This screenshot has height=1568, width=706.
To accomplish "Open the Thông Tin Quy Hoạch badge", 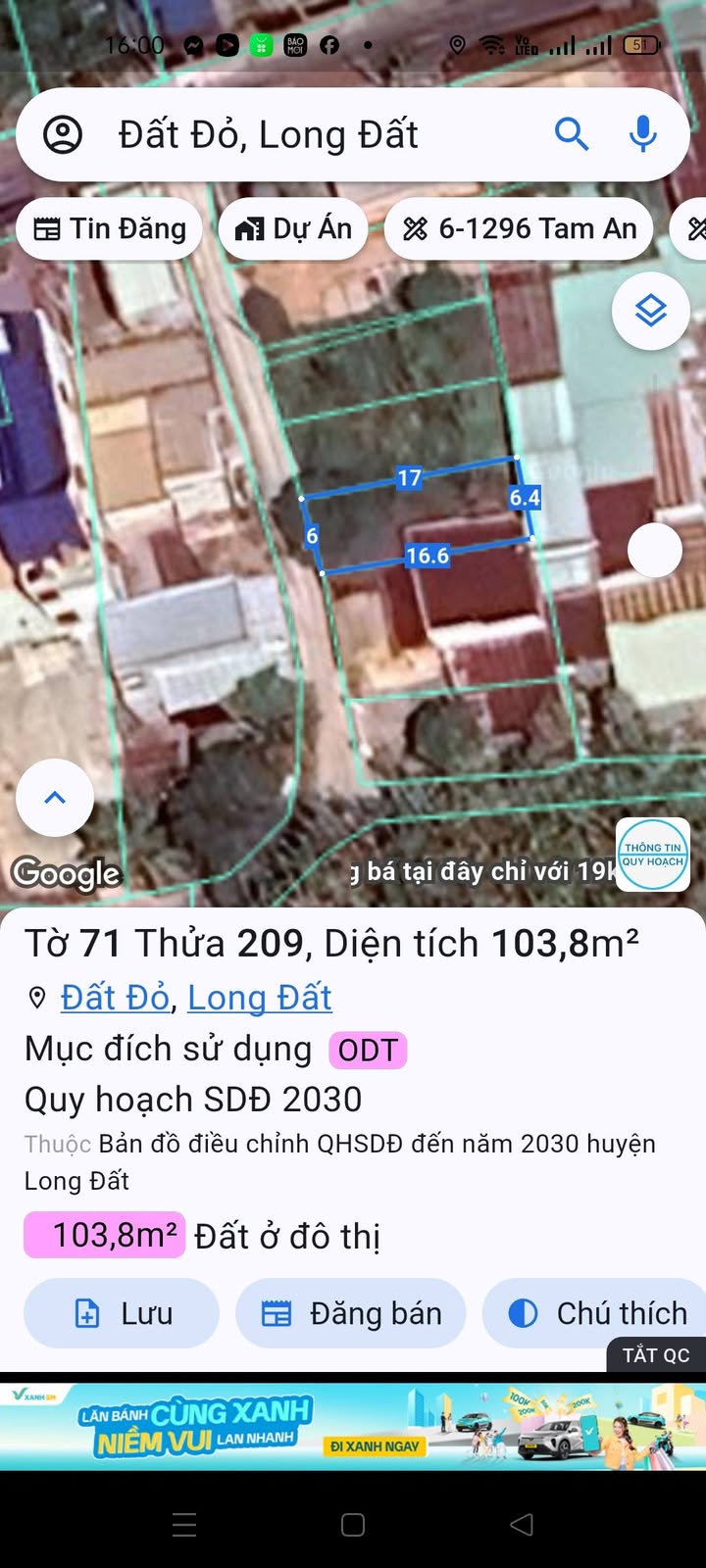I will click(x=653, y=855).
